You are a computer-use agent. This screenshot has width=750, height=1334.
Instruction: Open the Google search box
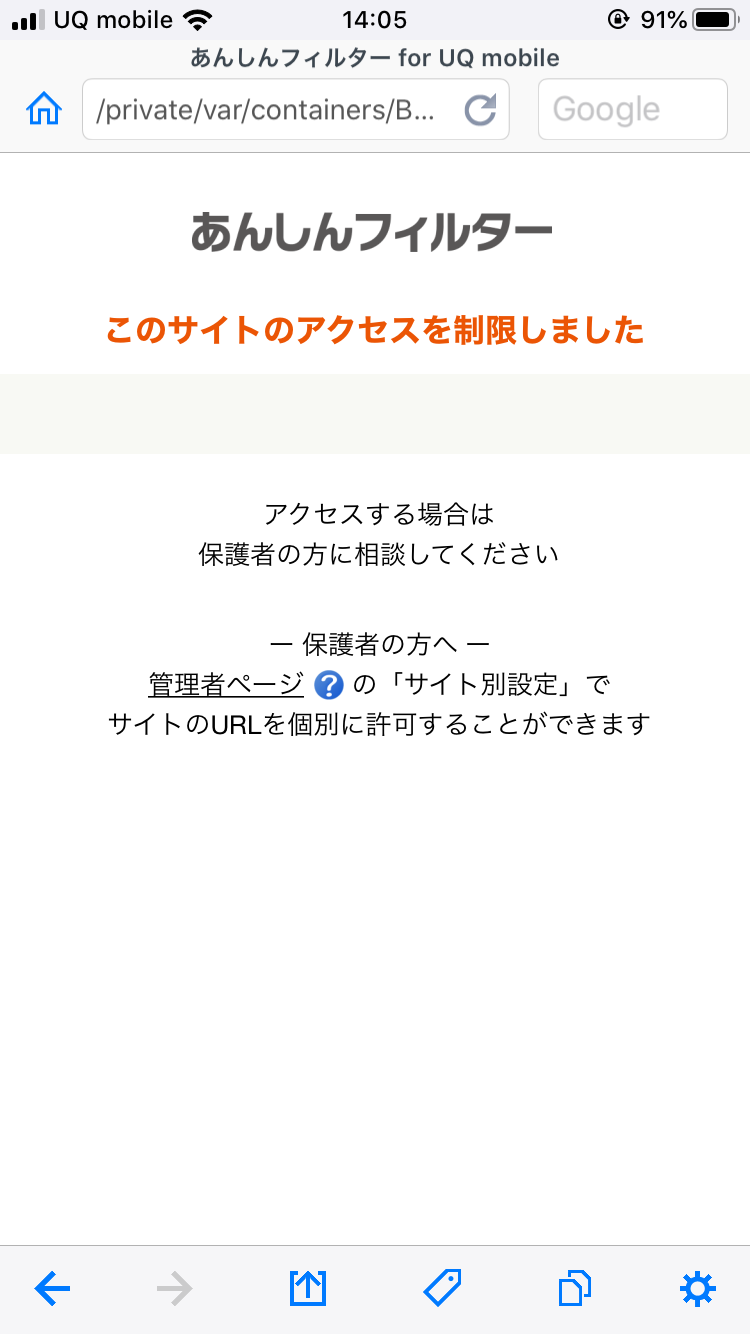coord(632,109)
